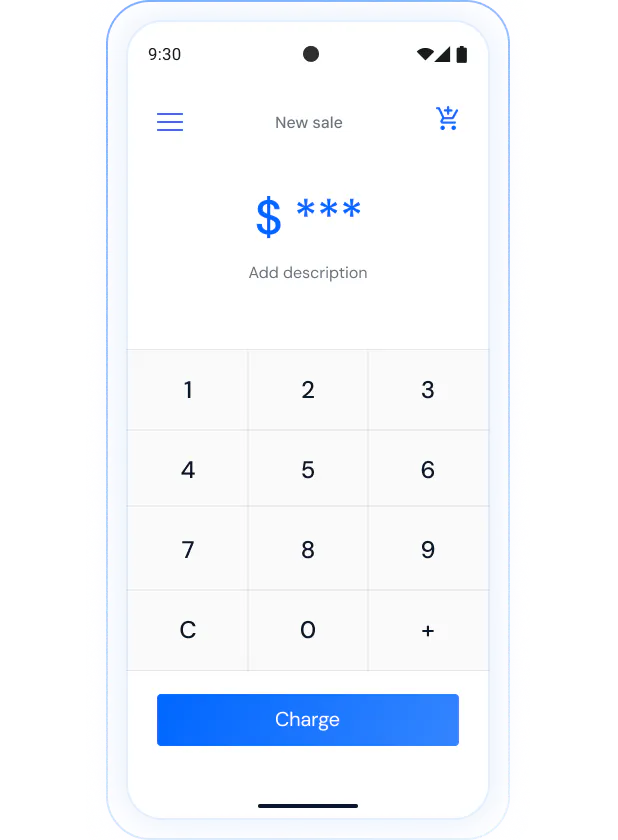Hit the blue Charge button
Viewport: 618px width, 840px height.
[x=308, y=720]
